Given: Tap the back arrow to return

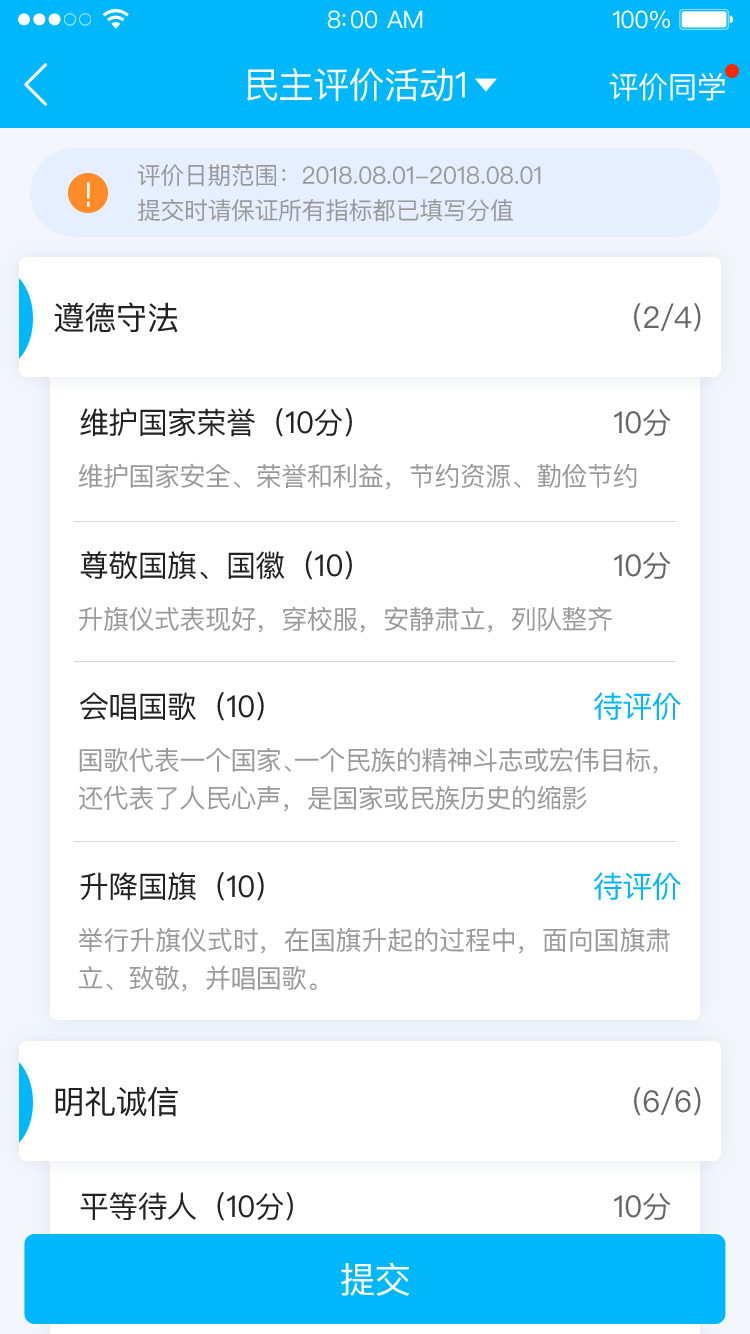Looking at the screenshot, I should (x=33, y=85).
